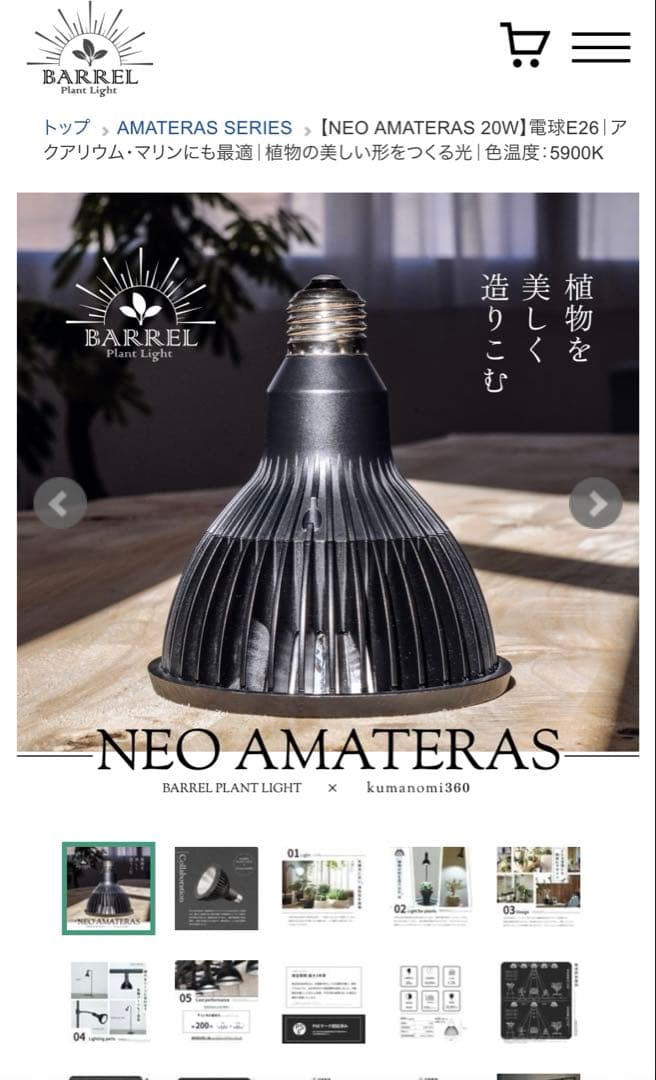The width and height of the screenshot is (656, 1080).
Task: Open the hamburger menu
Action: [600, 46]
